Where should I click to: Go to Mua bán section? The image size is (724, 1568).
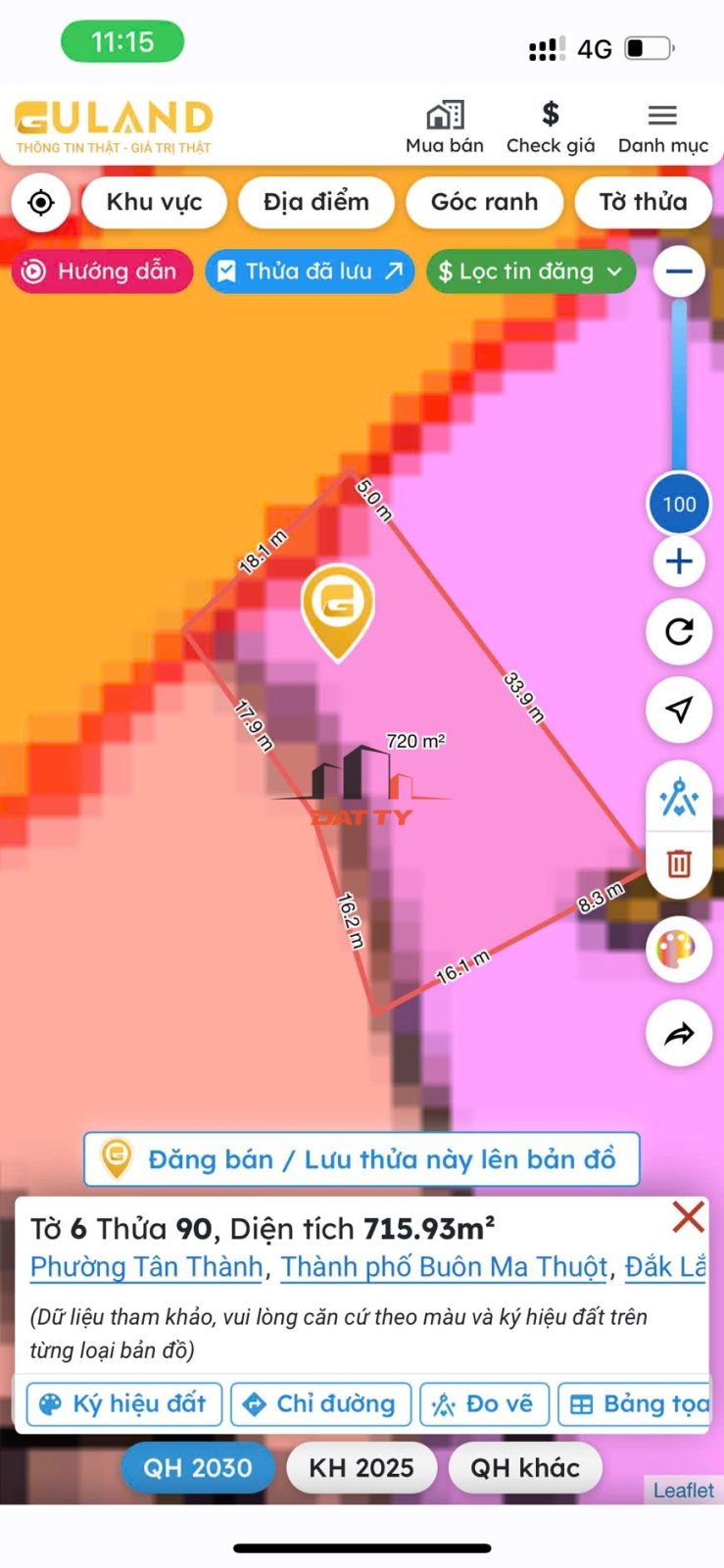(x=445, y=129)
